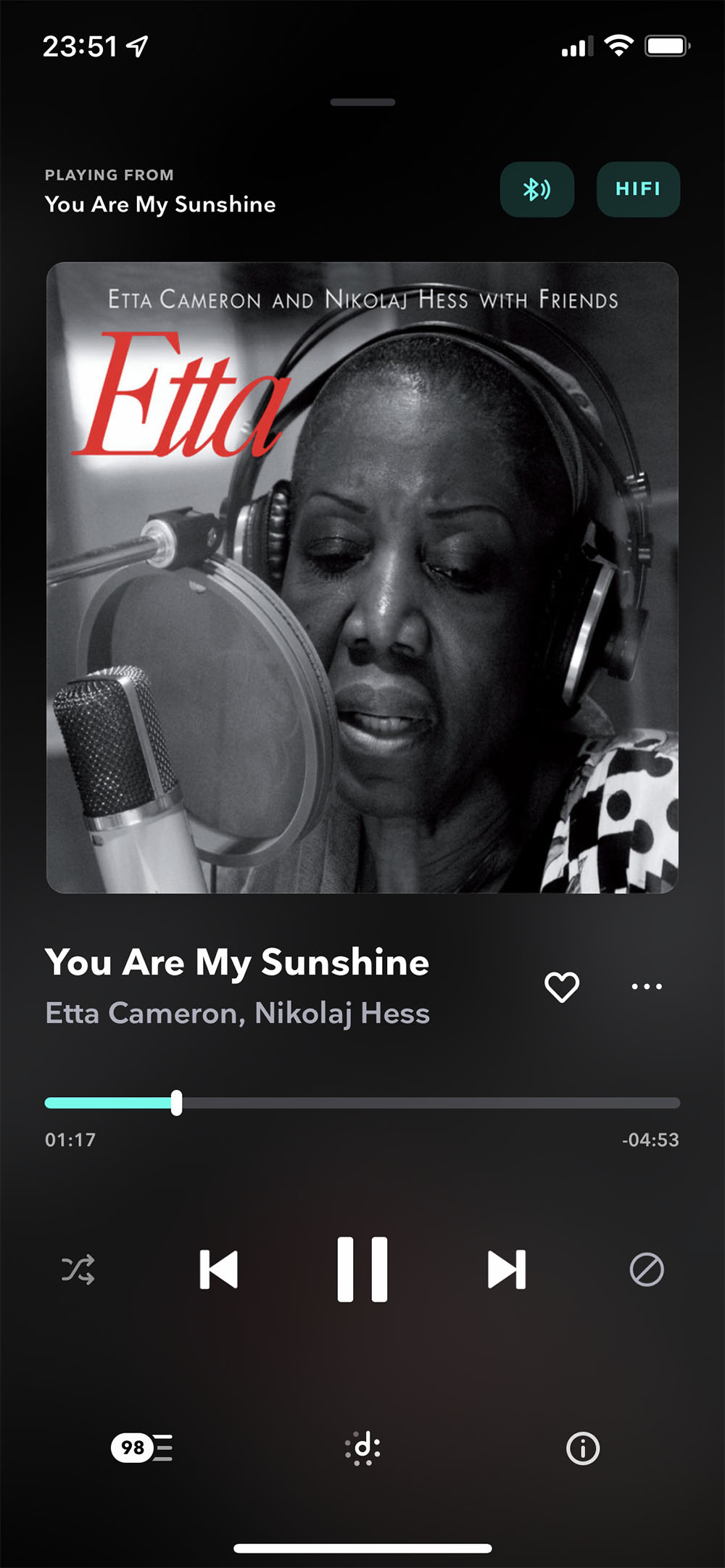View track info and credits
Image resolution: width=725 pixels, height=1568 pixels.
[583, 1448]
